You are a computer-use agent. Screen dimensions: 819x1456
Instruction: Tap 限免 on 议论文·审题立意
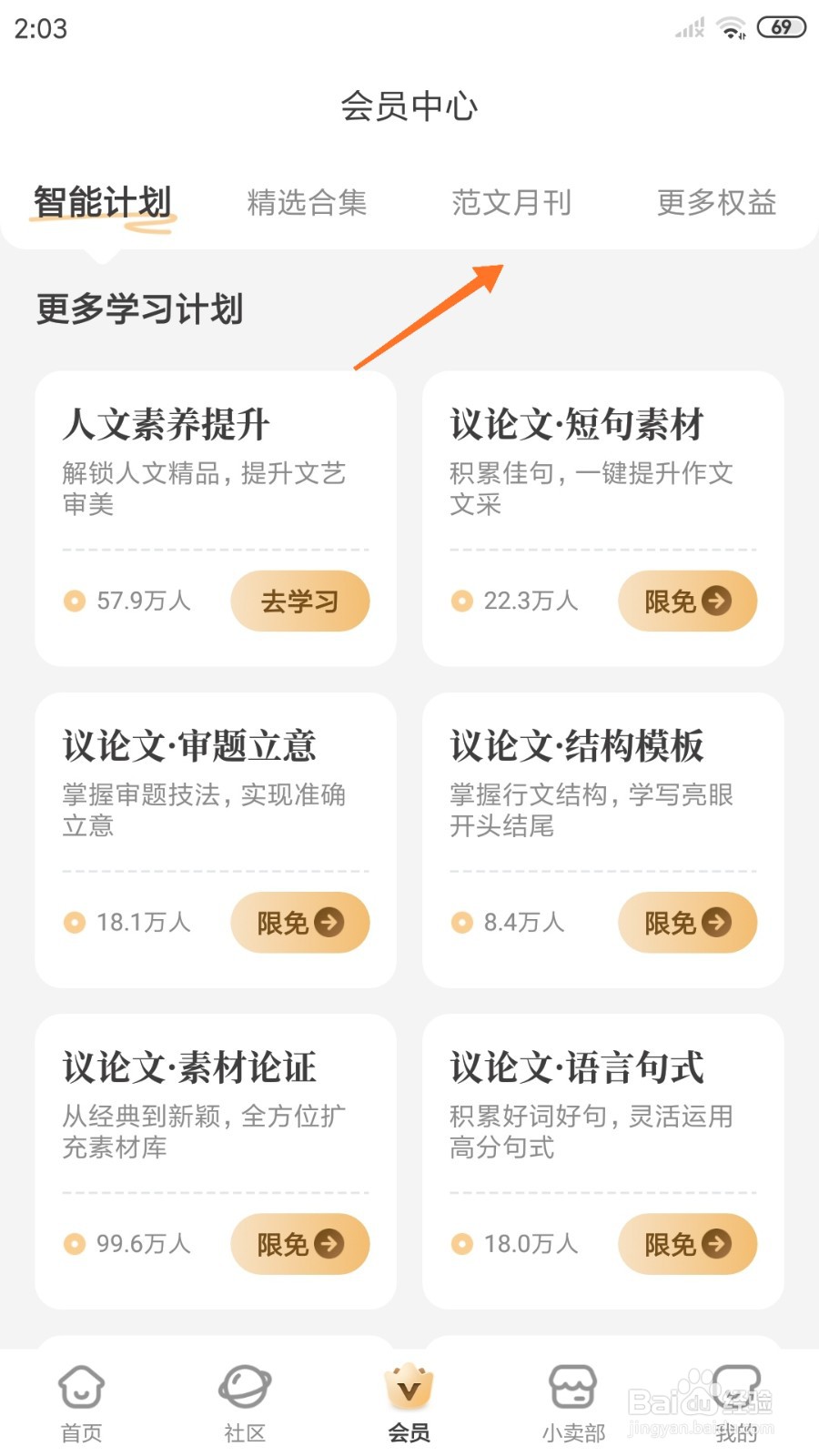tap(299, 923)
